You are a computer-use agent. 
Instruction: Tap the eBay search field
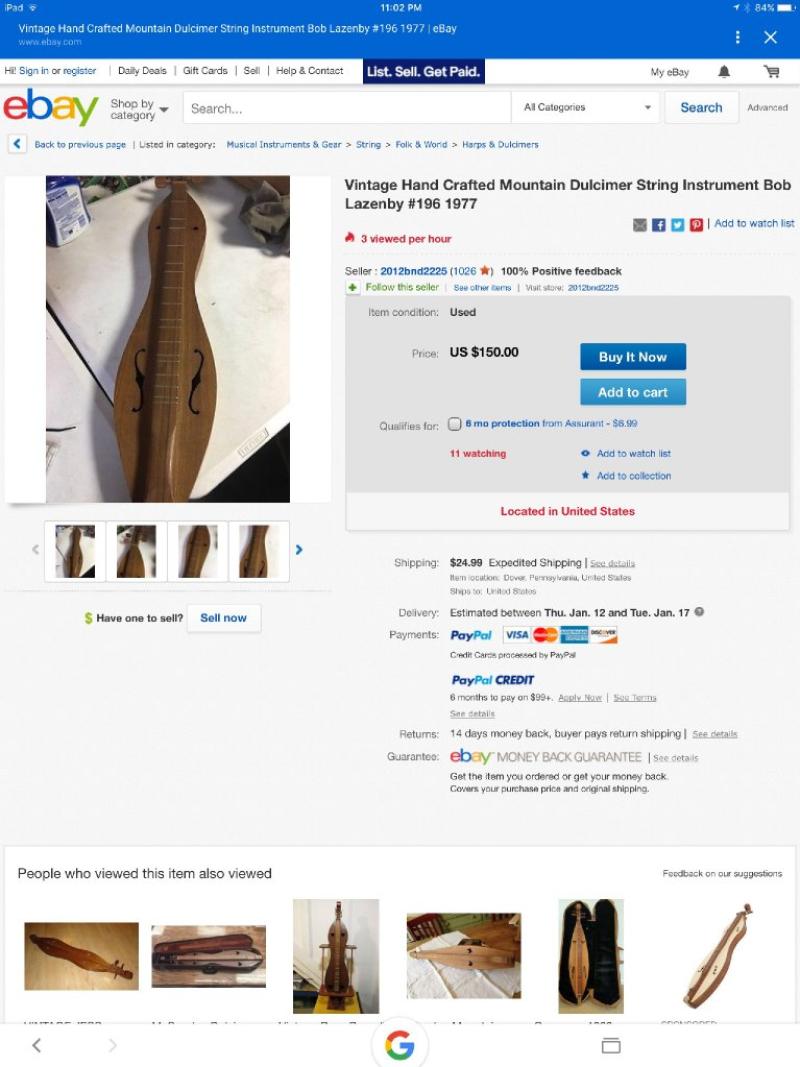pos(345,108)
